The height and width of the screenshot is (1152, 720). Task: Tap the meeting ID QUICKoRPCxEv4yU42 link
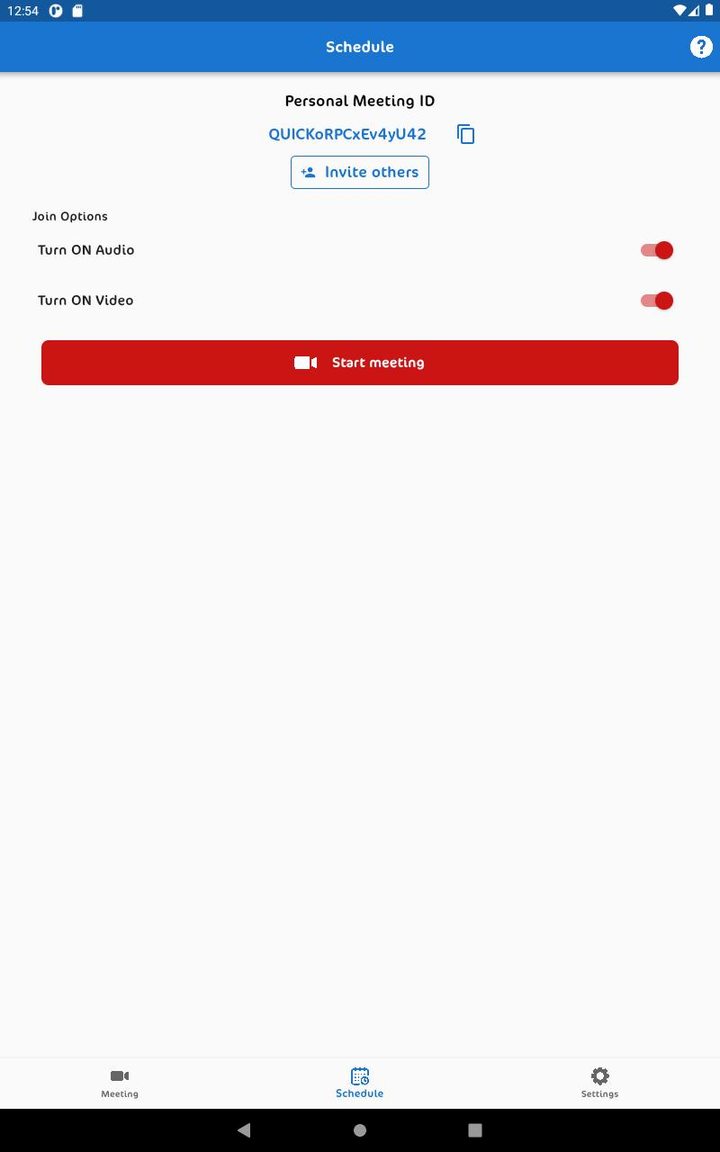(x=347, y=134)
